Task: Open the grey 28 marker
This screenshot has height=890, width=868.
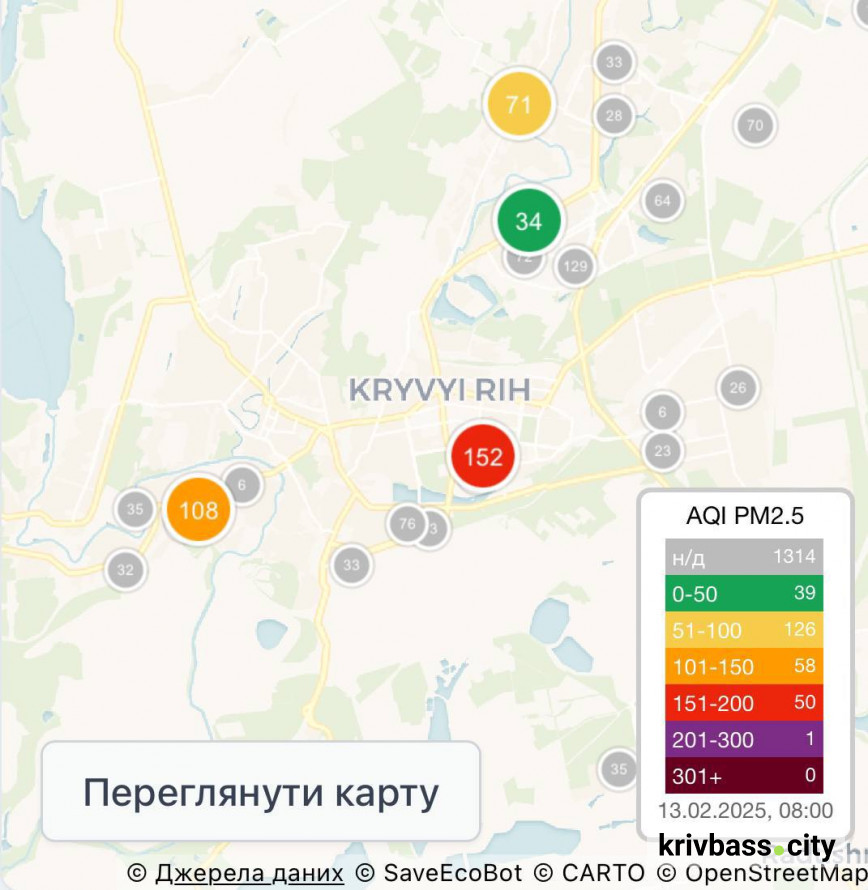Action: 614,116
